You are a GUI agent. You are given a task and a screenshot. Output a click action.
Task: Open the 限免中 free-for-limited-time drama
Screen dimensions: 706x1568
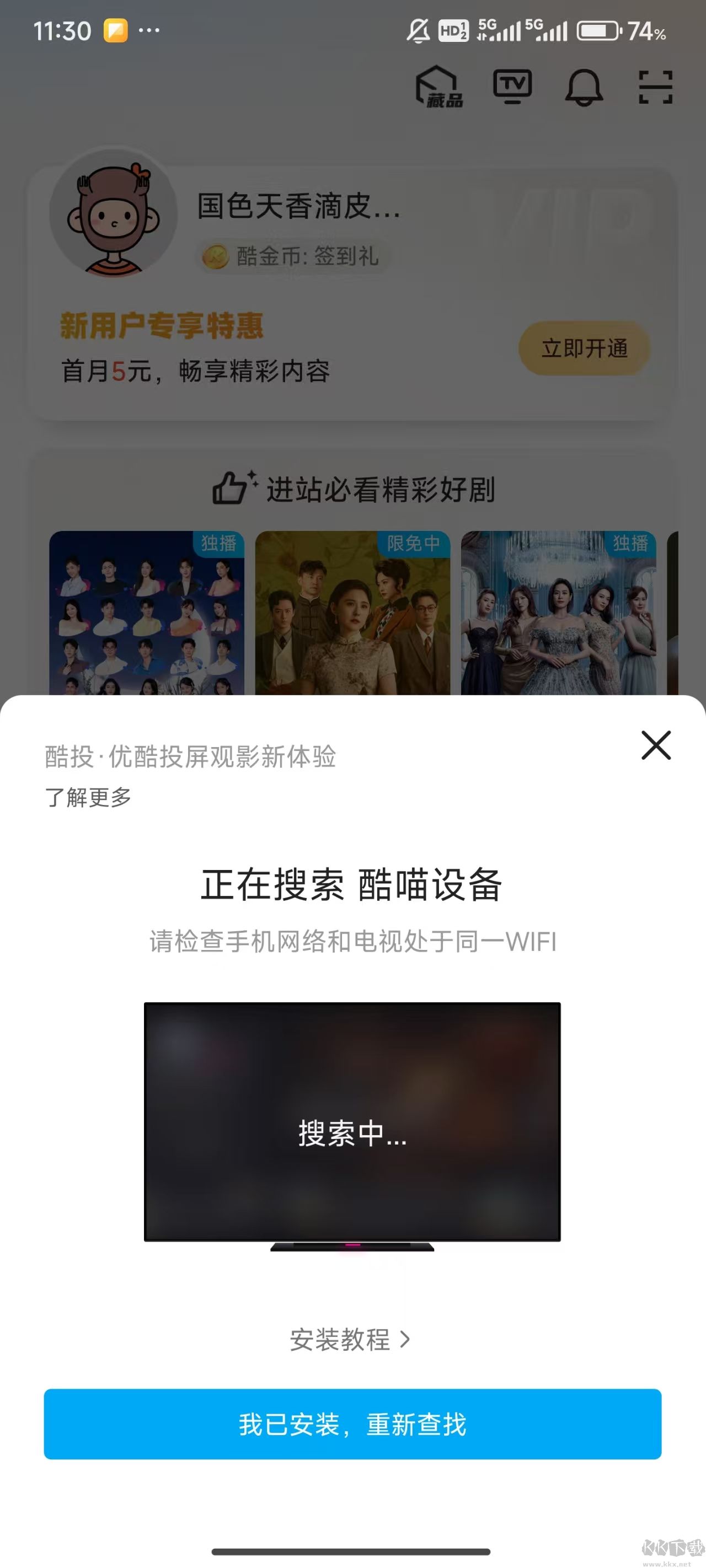click(x=352, y=615)
